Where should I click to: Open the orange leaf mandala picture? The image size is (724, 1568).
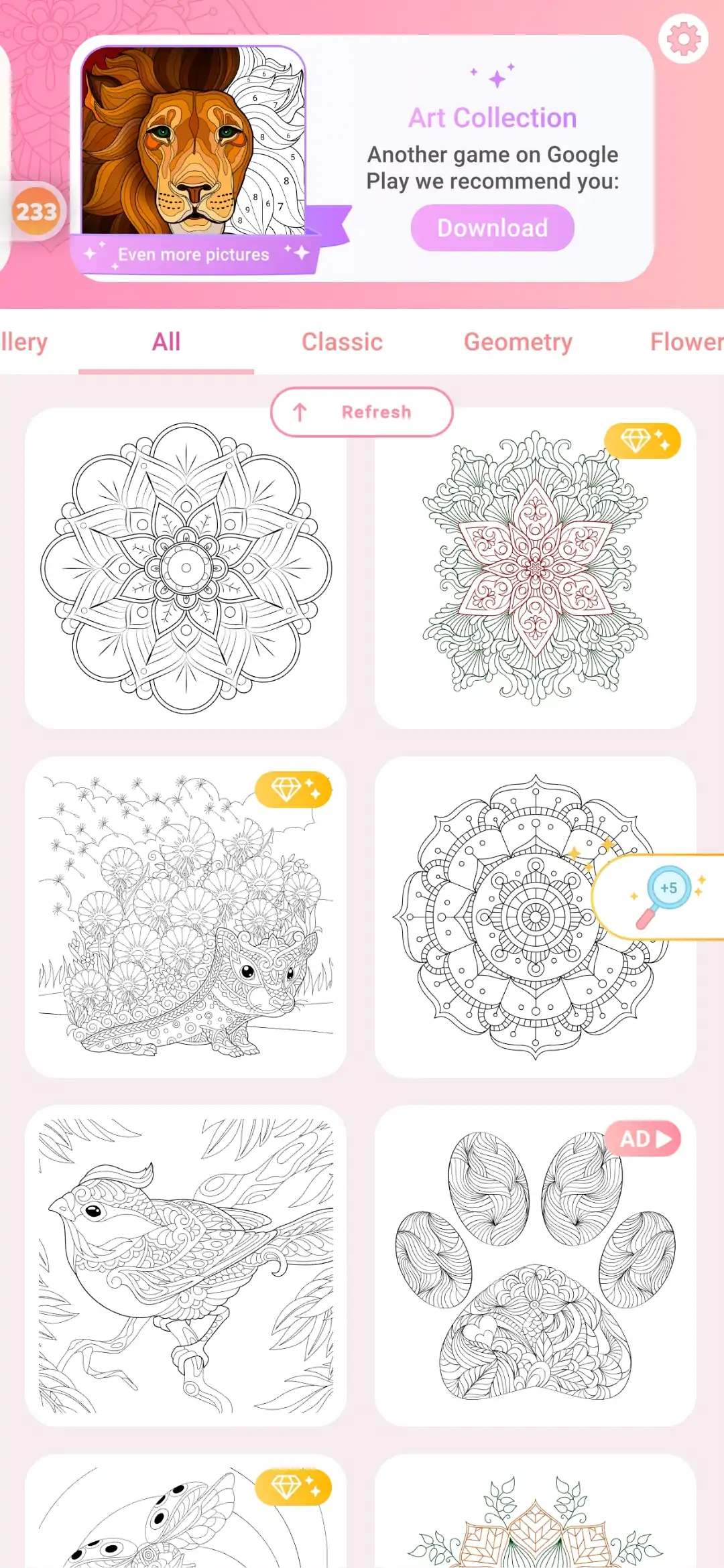point(535,1521)
